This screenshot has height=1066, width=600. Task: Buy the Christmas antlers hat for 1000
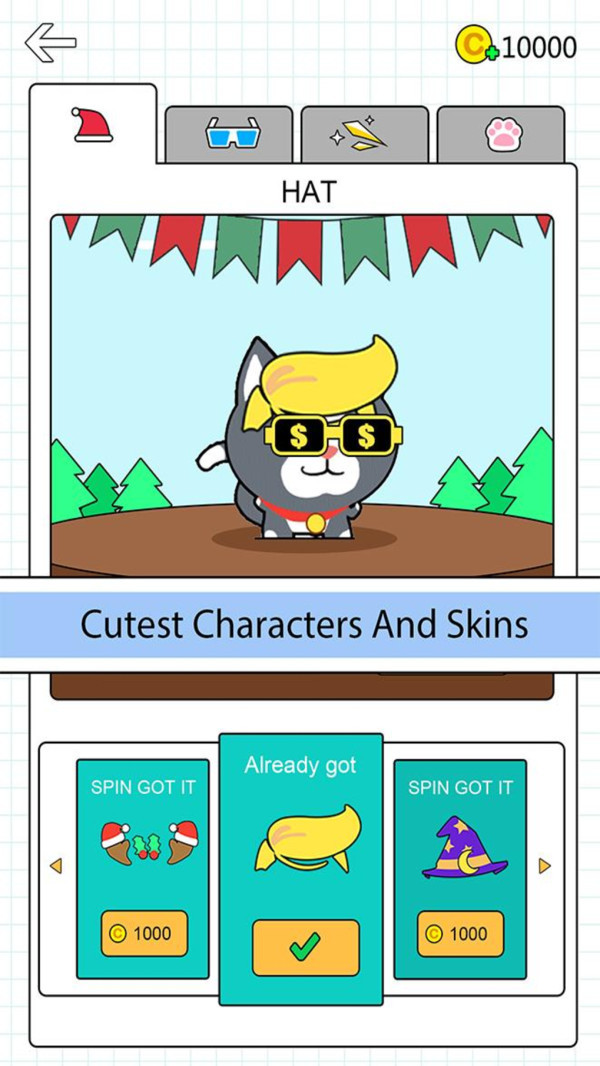coord(143,933)
